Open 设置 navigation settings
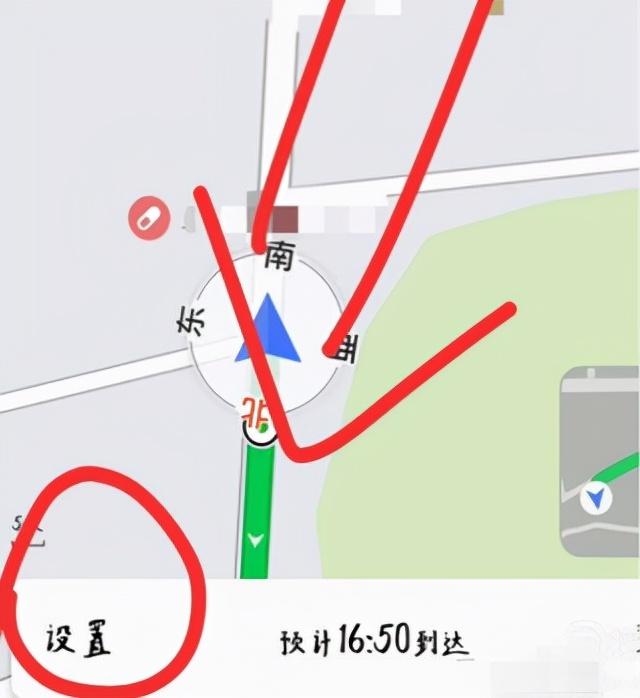 tap(76, 639)
